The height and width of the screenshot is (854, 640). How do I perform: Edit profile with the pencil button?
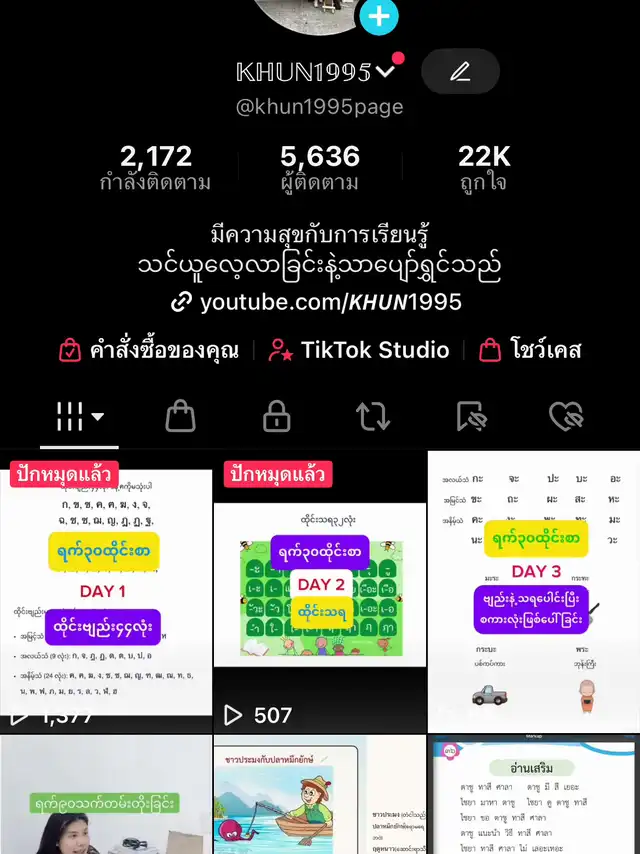point(460,71)
